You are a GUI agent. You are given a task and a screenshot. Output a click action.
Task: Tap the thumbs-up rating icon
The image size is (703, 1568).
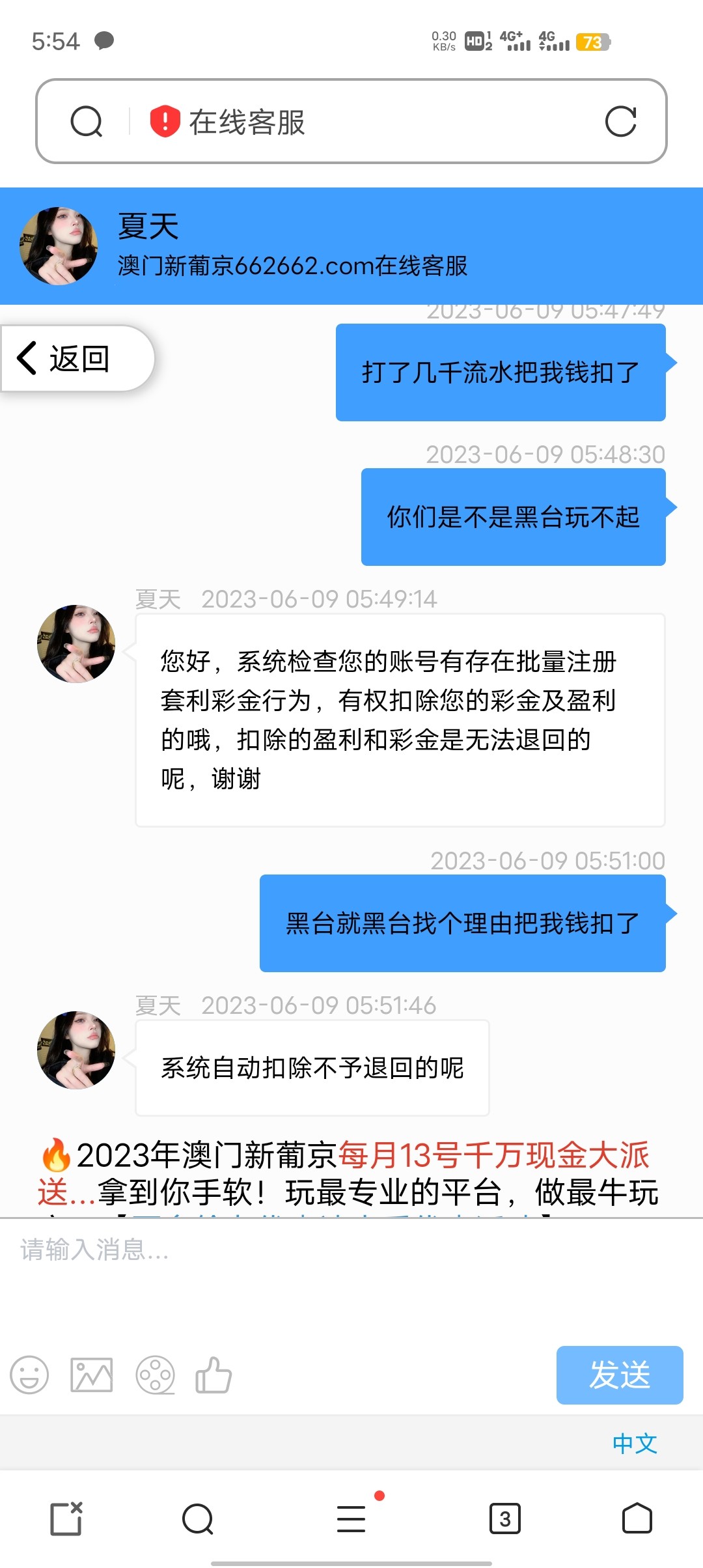pyautogui.click(x=214, y=1375)
